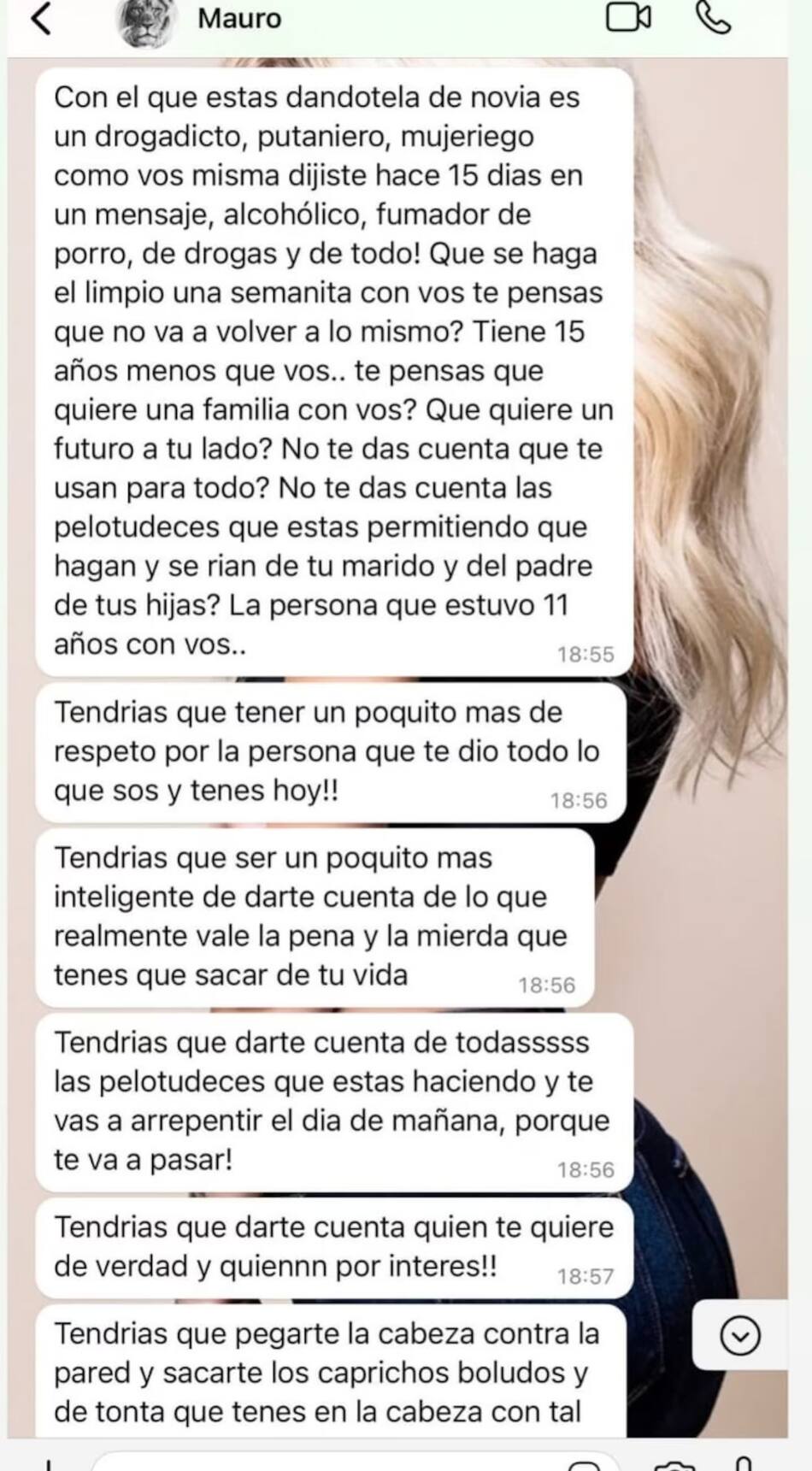
Task: Start a video call with Mauro
Action: coord(628,17)
